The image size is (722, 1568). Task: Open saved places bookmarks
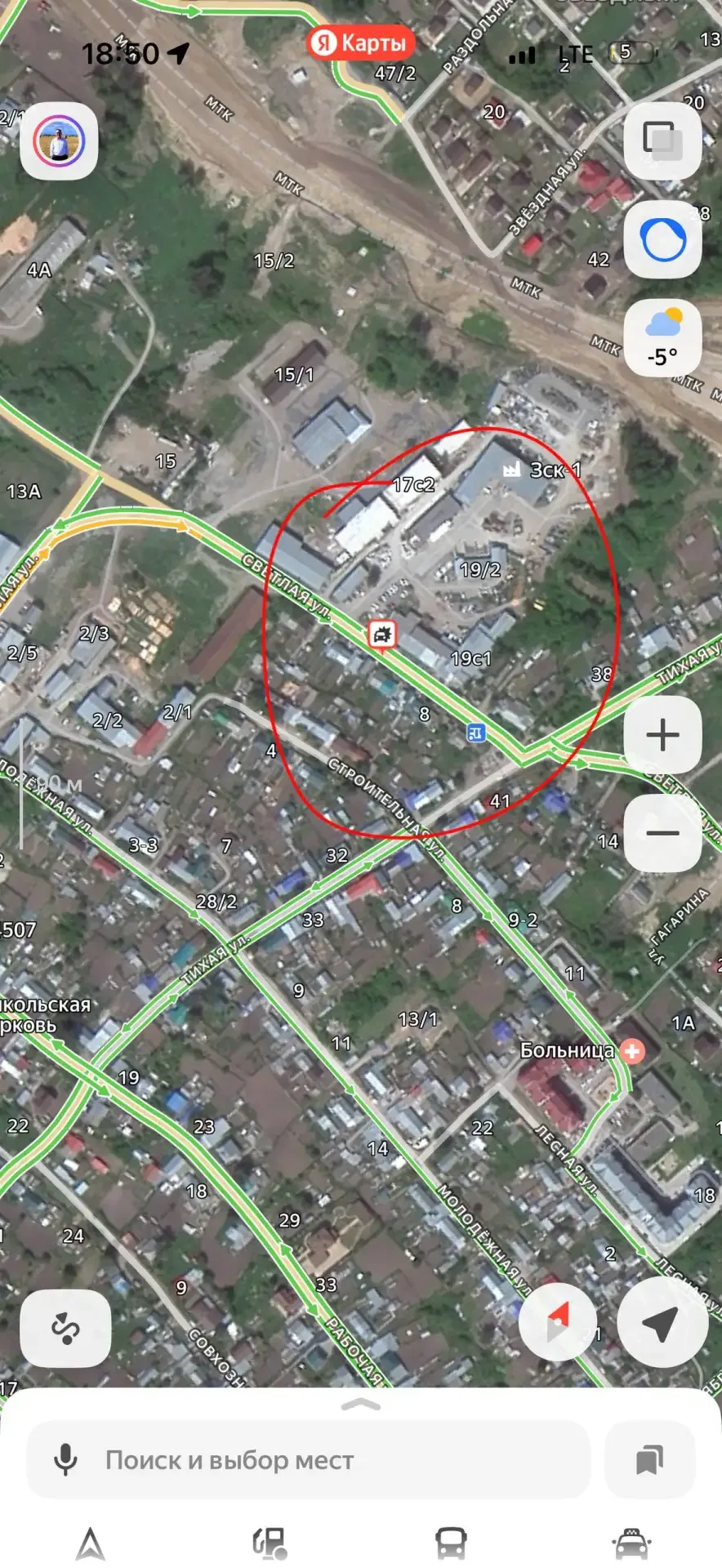point(649,1460)
